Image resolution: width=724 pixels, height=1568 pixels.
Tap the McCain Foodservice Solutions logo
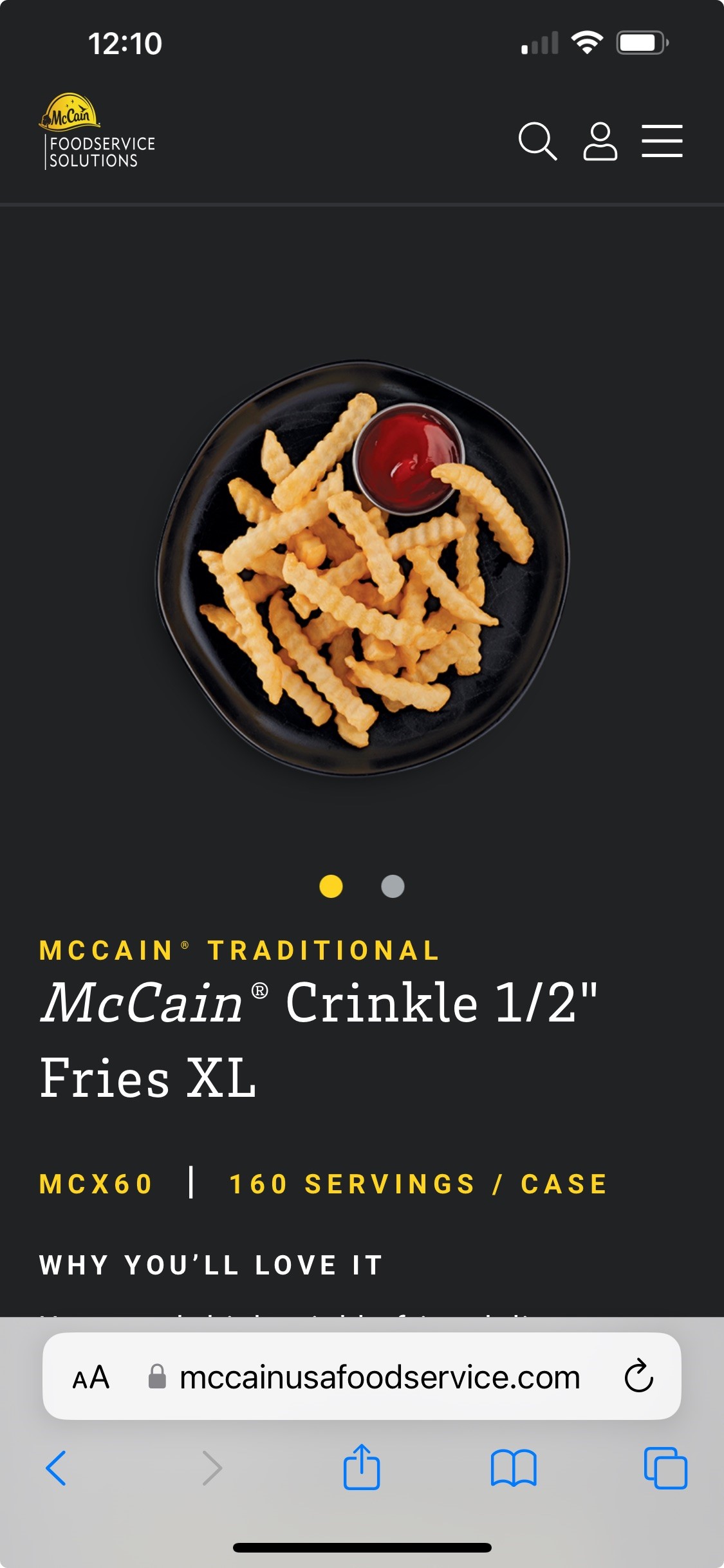tap(97, 132)
